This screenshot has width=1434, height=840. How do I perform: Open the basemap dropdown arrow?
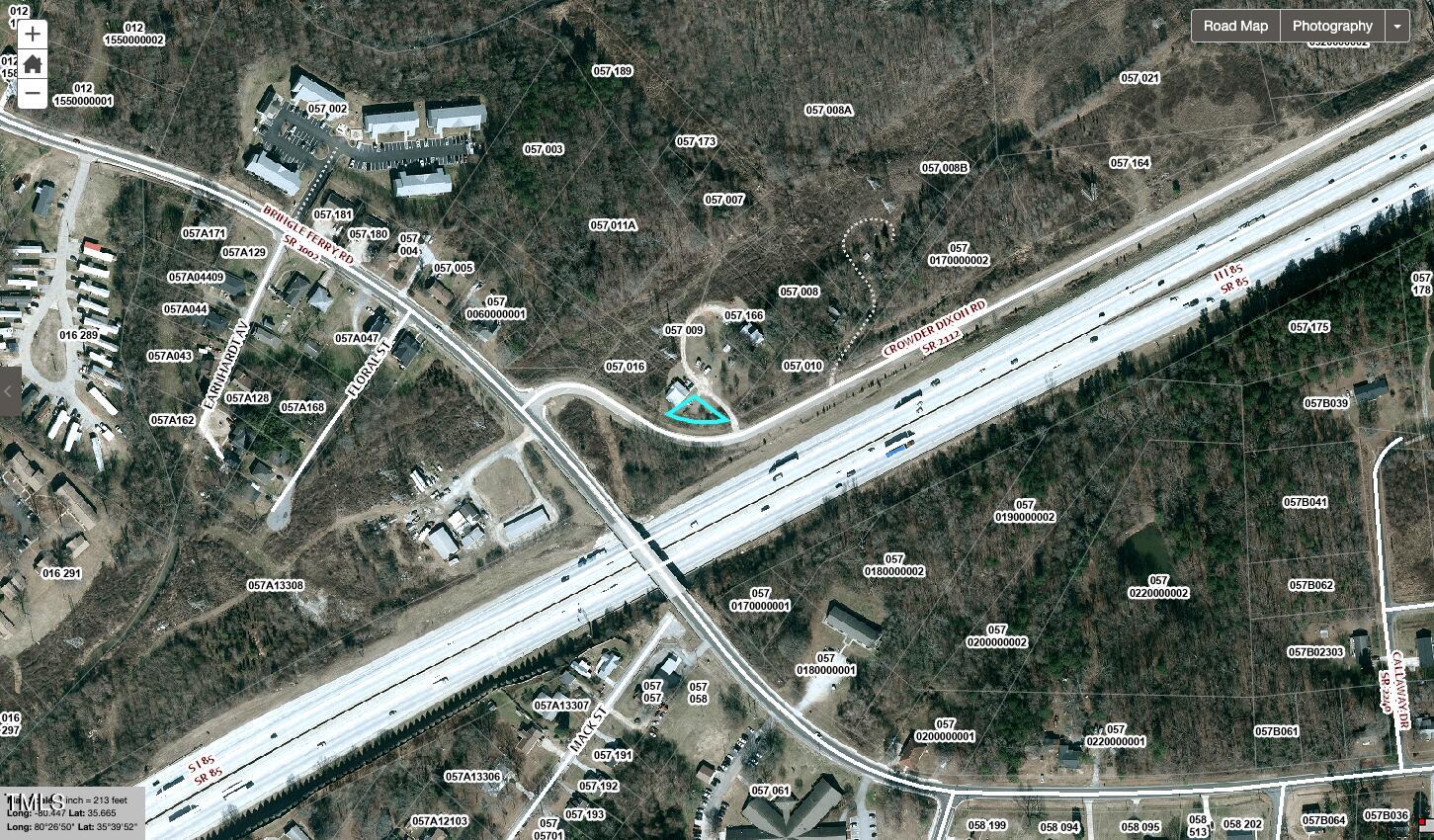point(1396,27)
